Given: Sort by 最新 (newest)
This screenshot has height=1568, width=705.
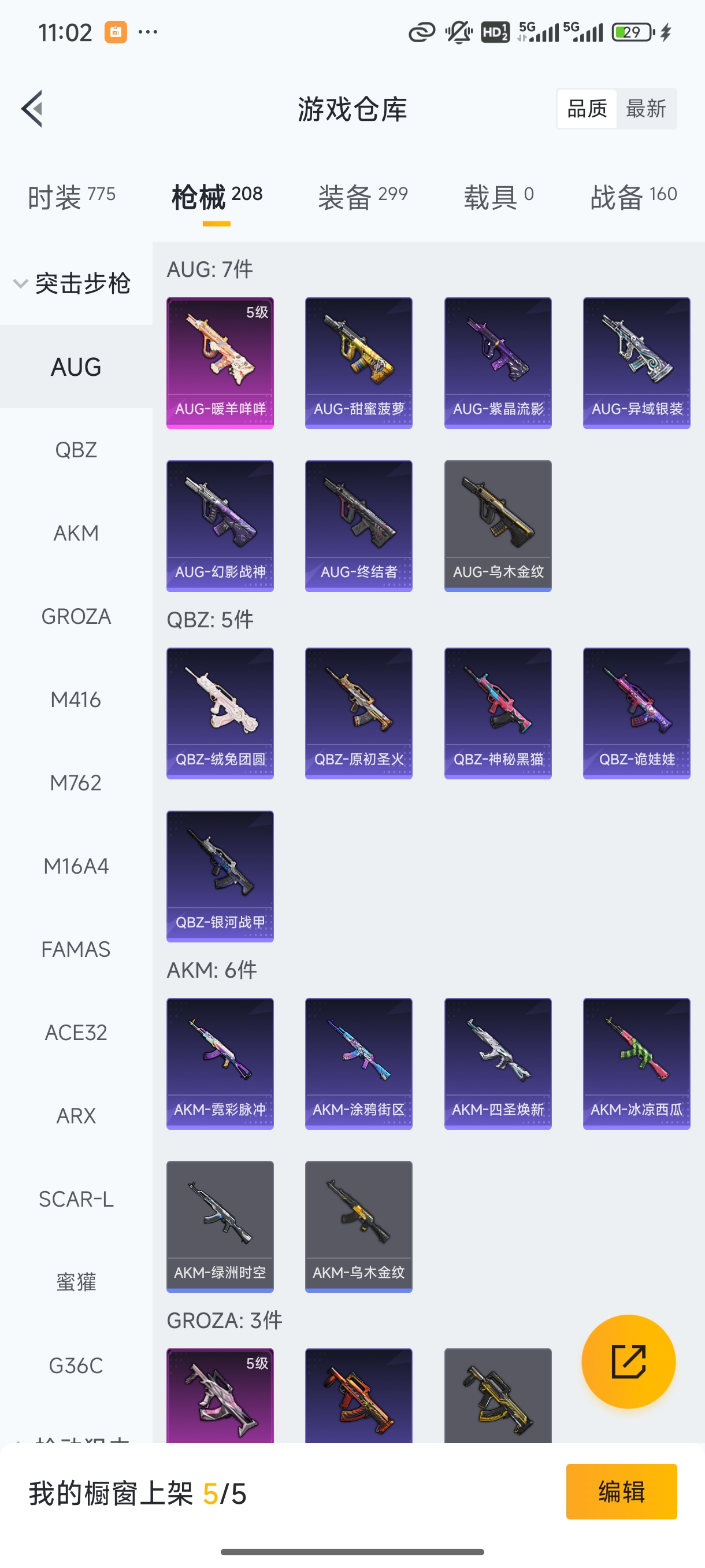Looking at the screenshot, I should click(645, 109).
